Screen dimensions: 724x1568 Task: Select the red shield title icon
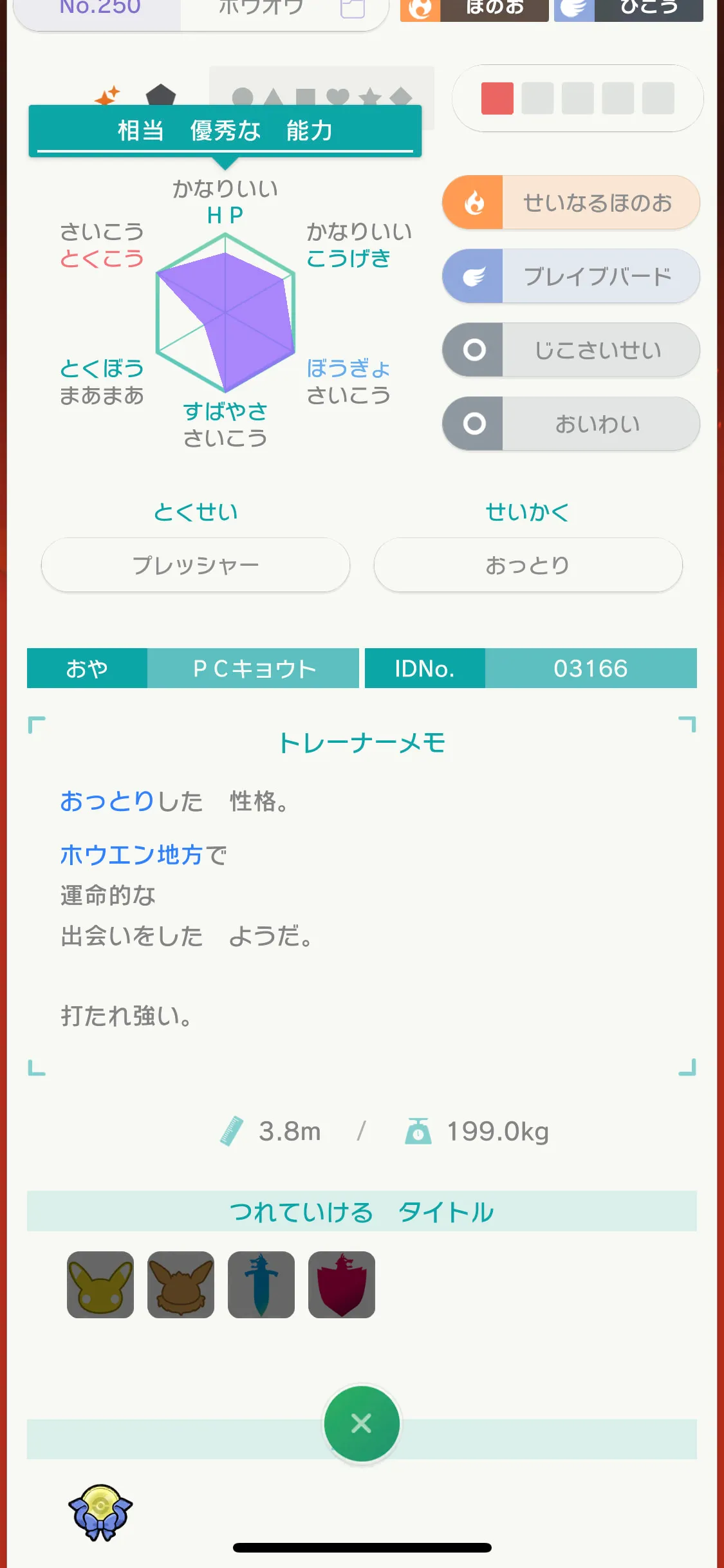pos(342,1285)
